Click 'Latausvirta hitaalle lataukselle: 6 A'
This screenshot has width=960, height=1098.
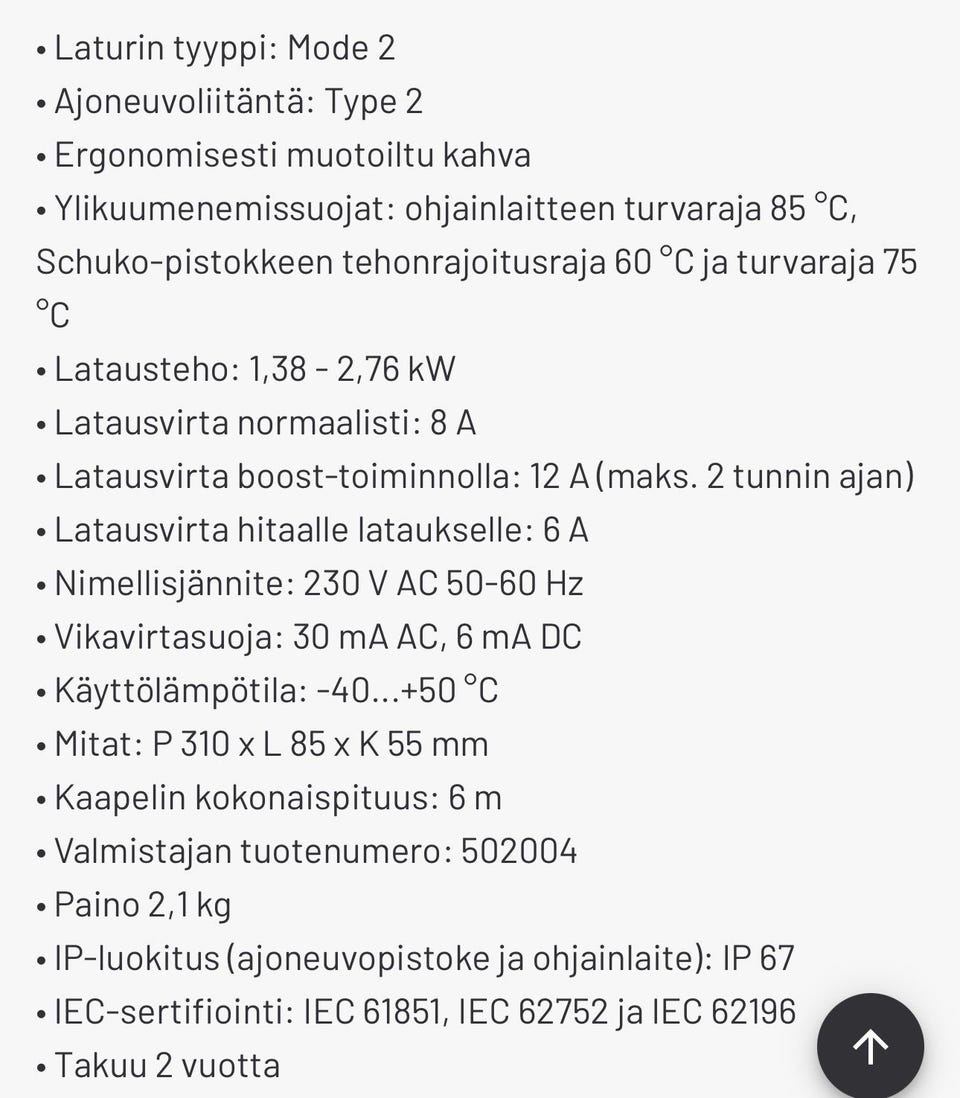(x=320, y=528)
